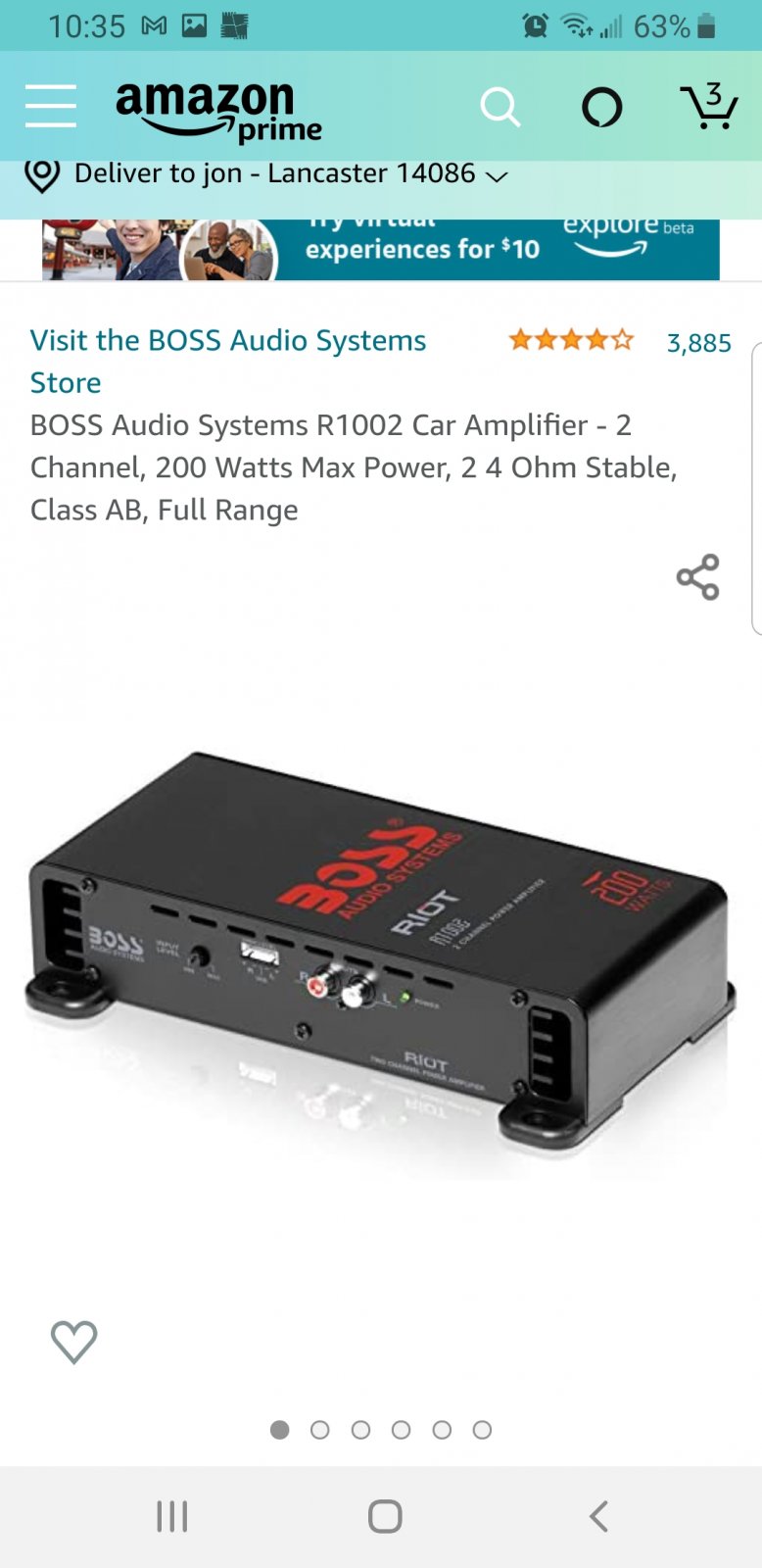
Task: Share this product
Action: 697,577
